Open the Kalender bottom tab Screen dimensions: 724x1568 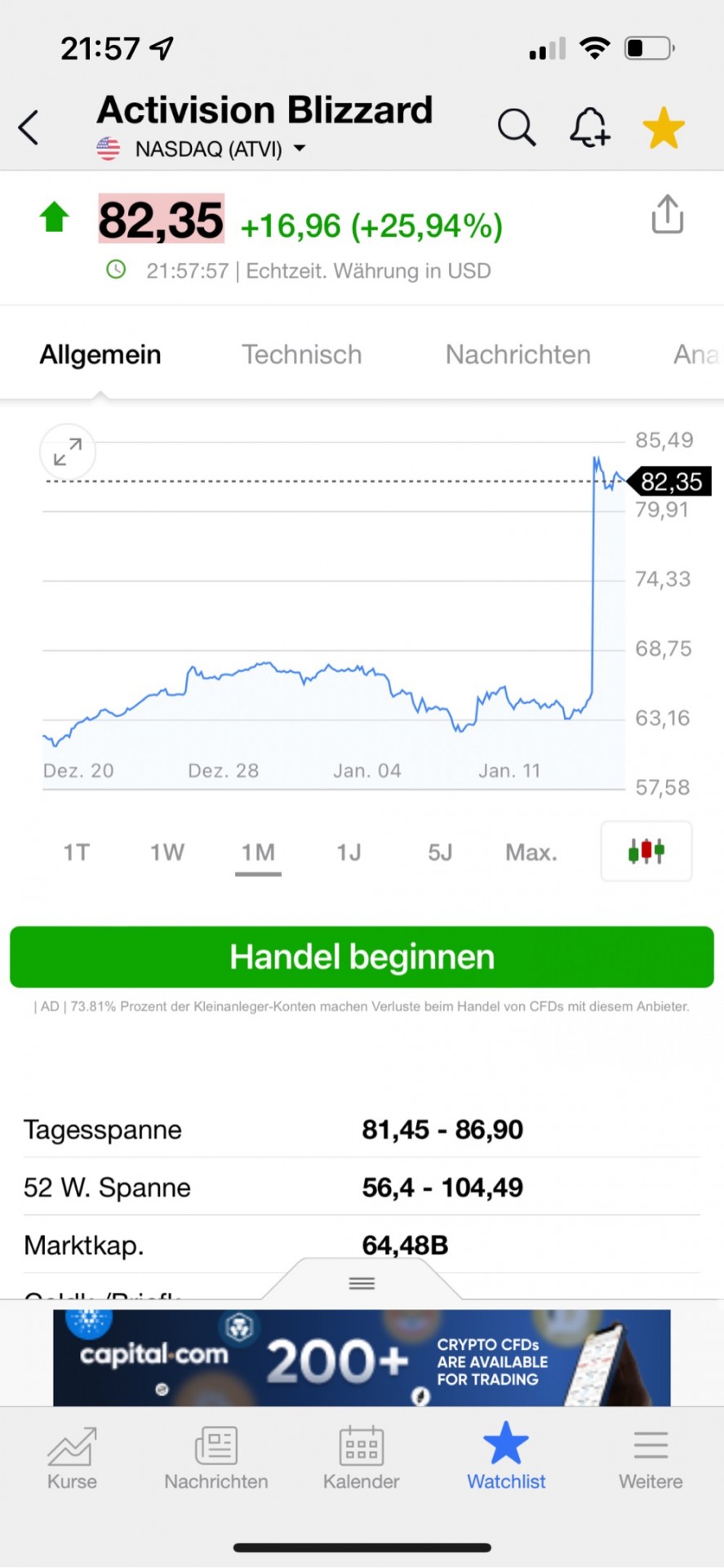click(361, 1459)
